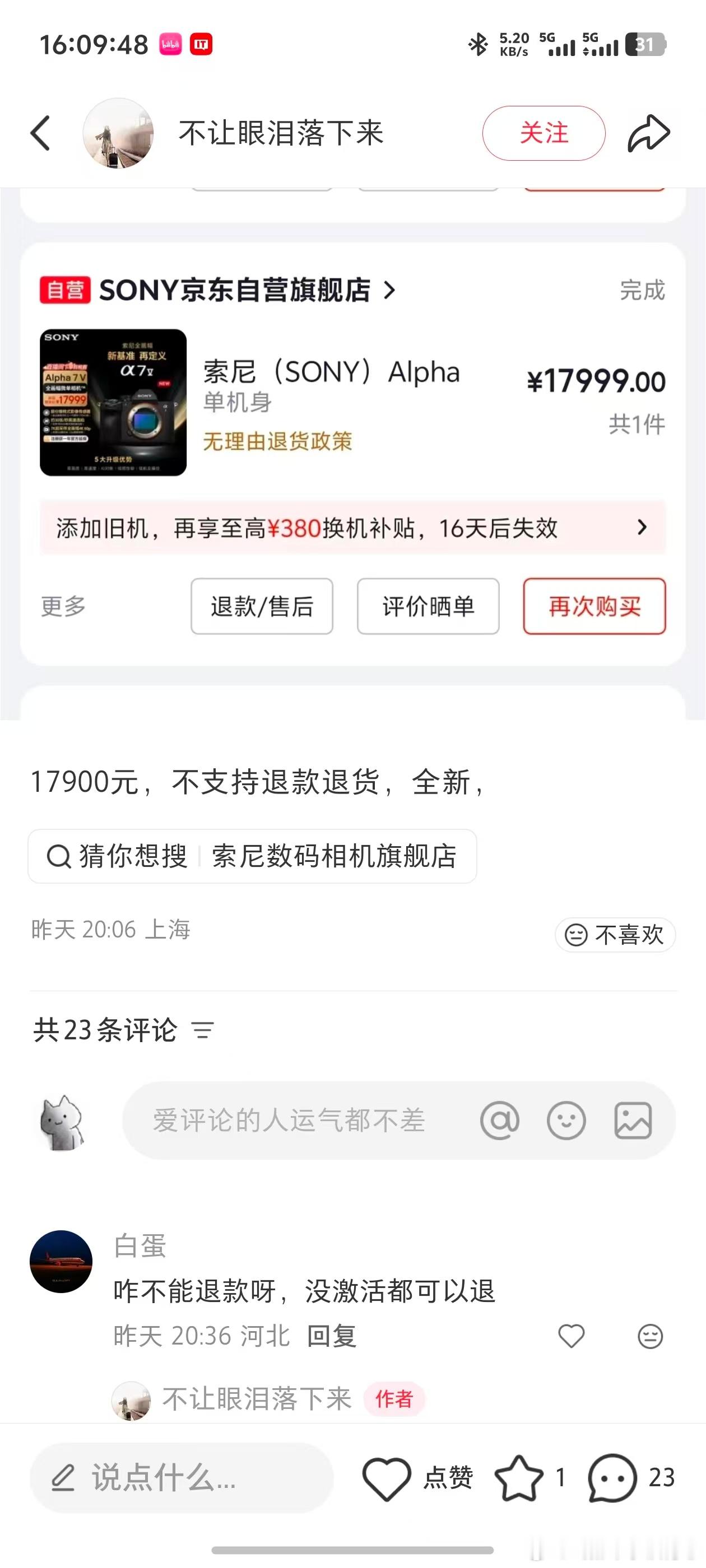
Task: Select 评价晒单 on the order card
Action: coord(427,606)
